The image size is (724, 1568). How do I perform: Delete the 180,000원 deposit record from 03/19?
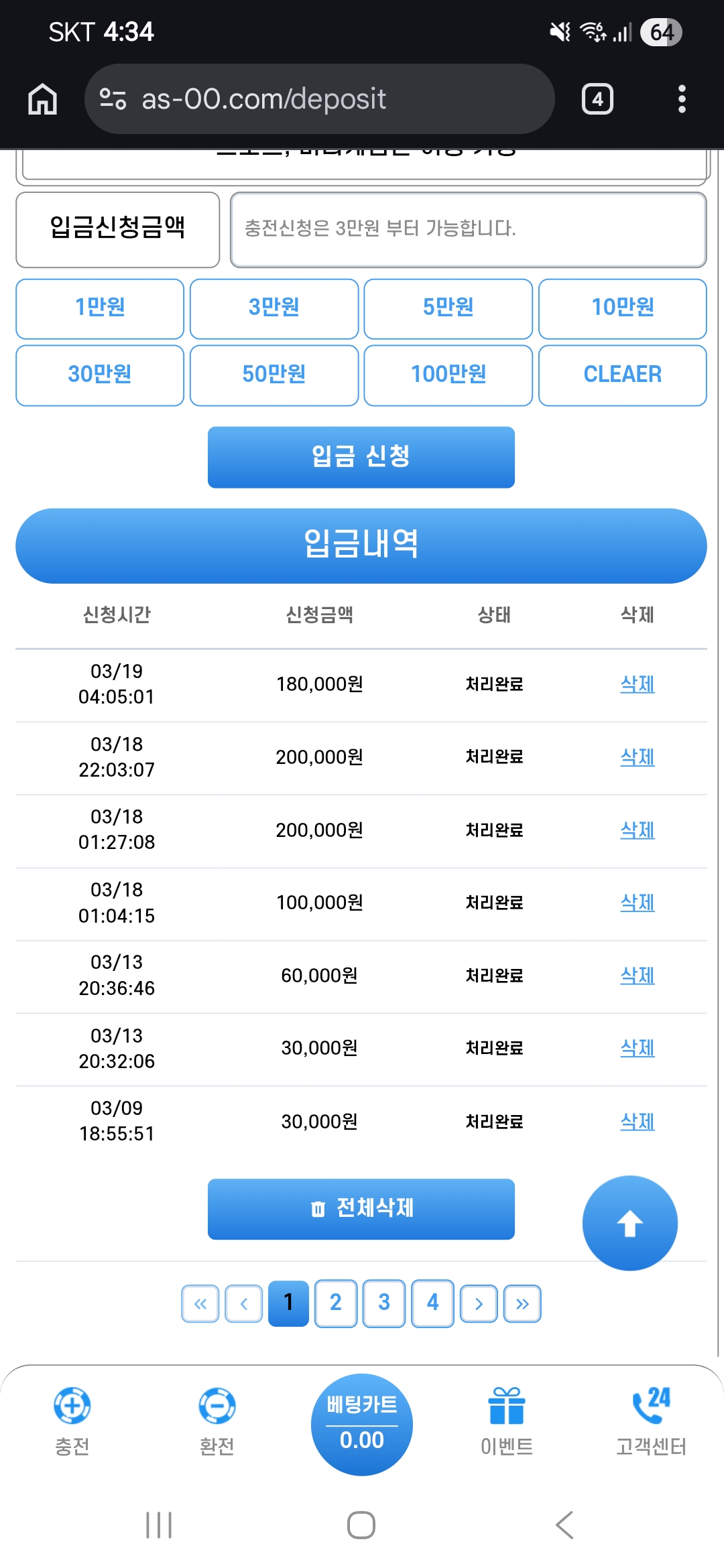pyautogui.click(x=638, y=684)
